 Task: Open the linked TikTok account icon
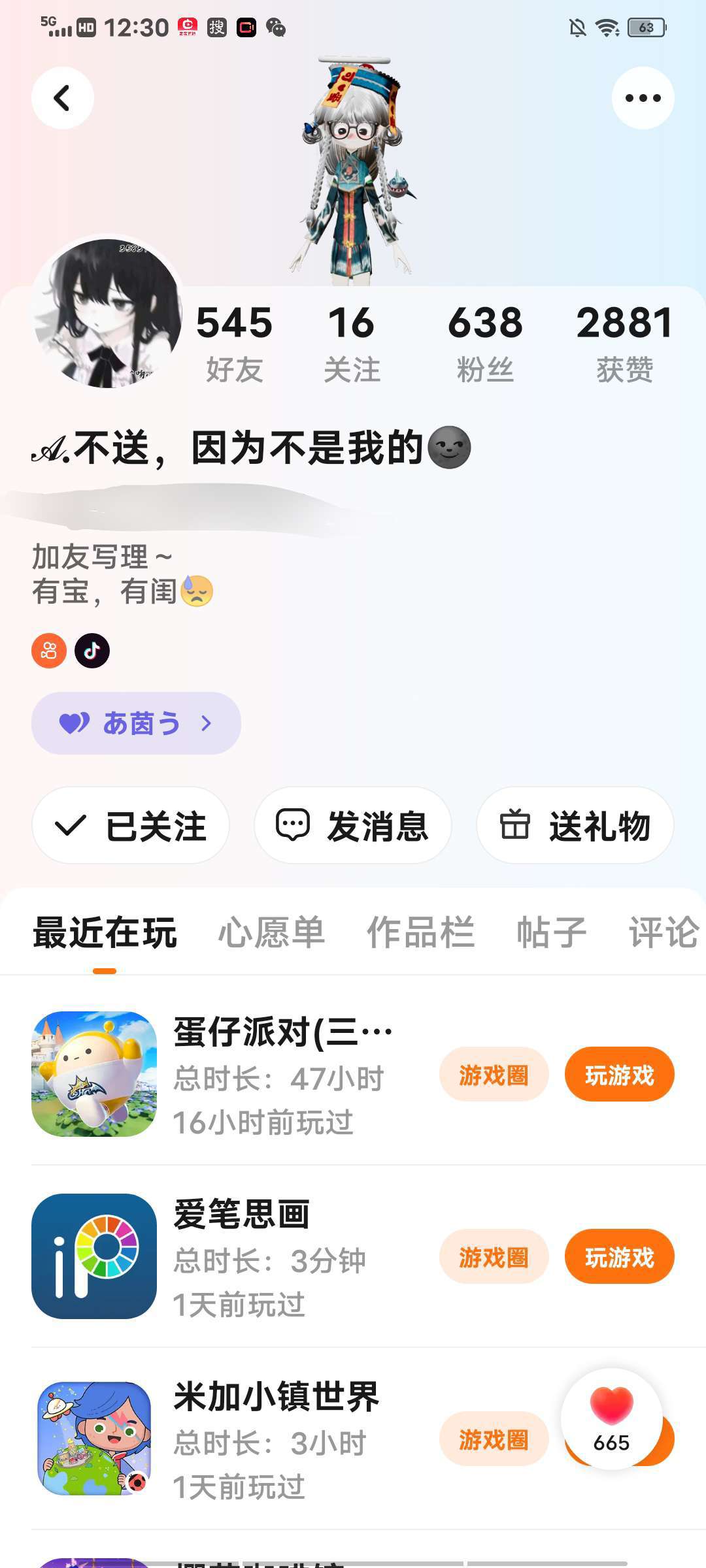point(92,651)
